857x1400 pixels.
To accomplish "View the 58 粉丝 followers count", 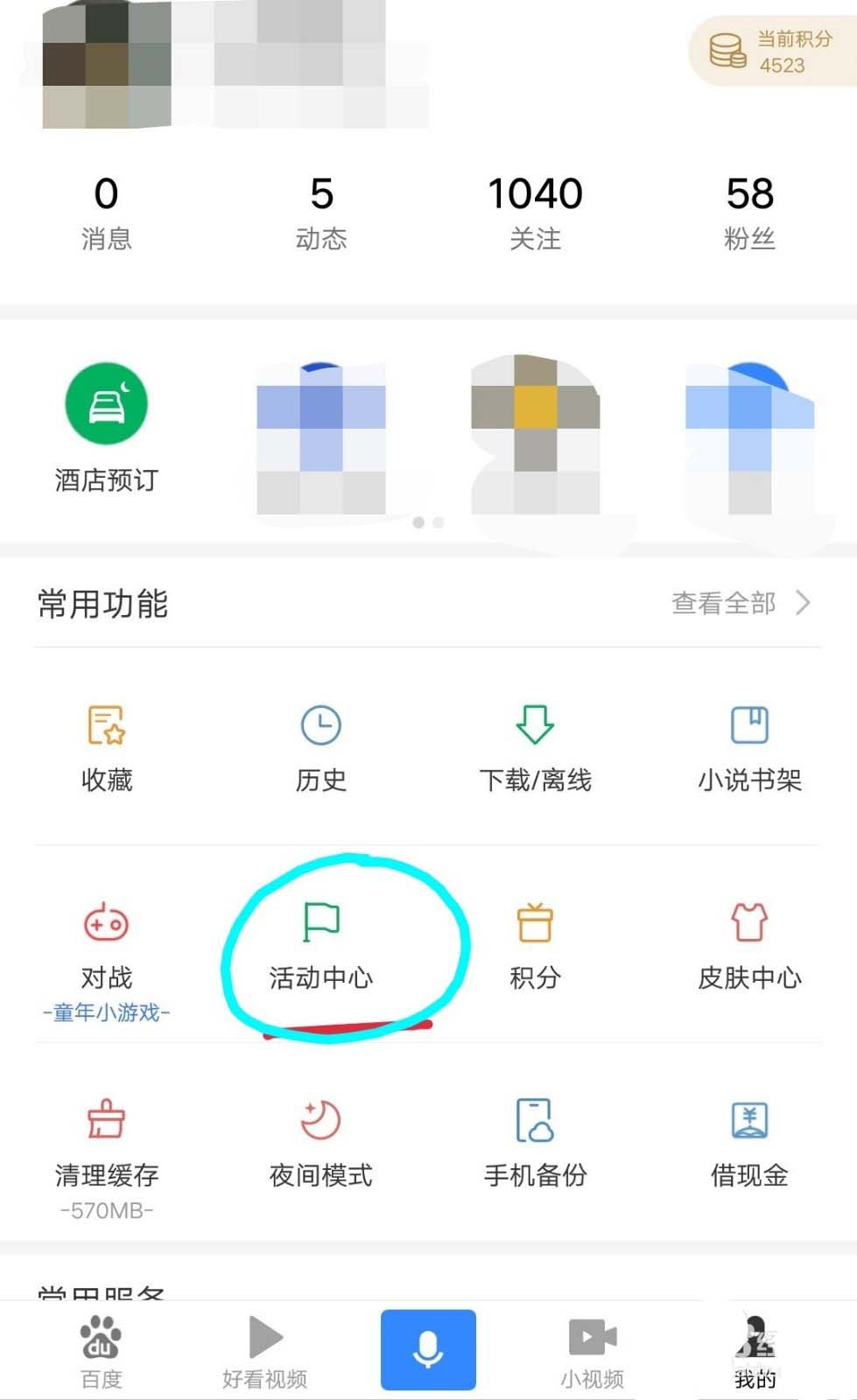I will pyautogui.click(x=750, y=210).
